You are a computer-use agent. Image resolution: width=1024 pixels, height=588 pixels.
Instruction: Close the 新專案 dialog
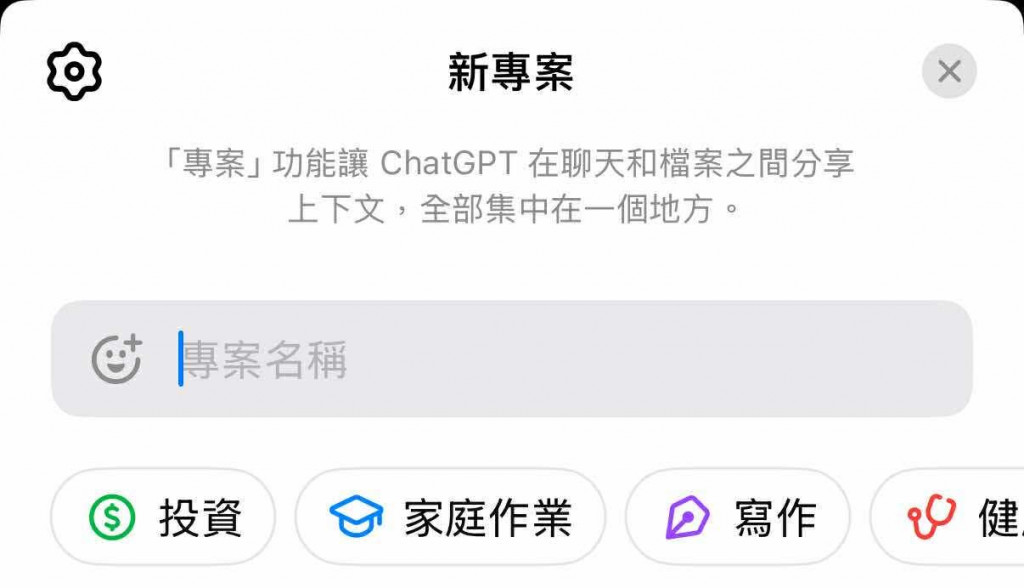[949, 71]
